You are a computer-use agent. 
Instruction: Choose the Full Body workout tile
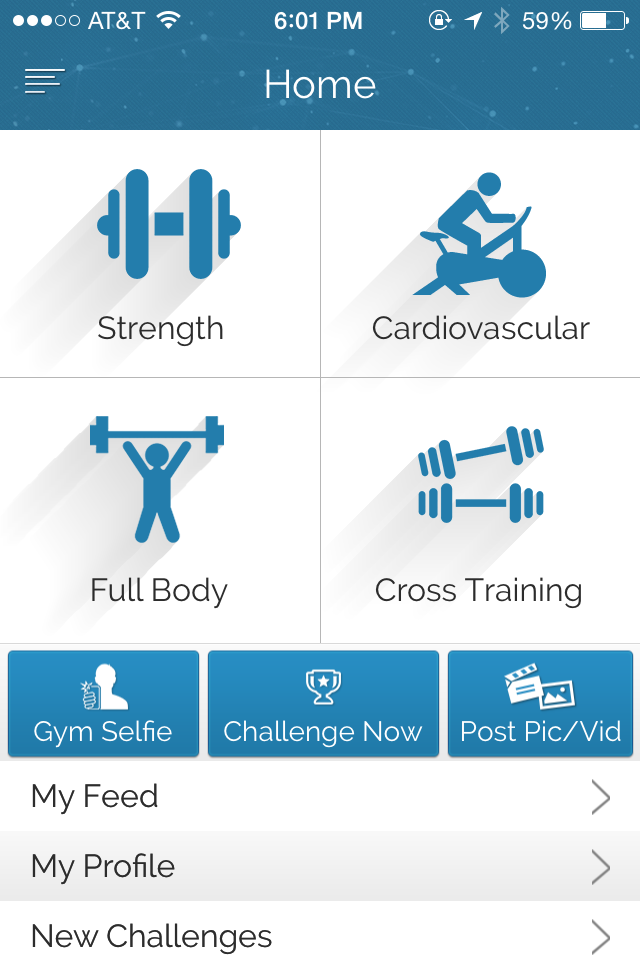[x=160, y=510]
